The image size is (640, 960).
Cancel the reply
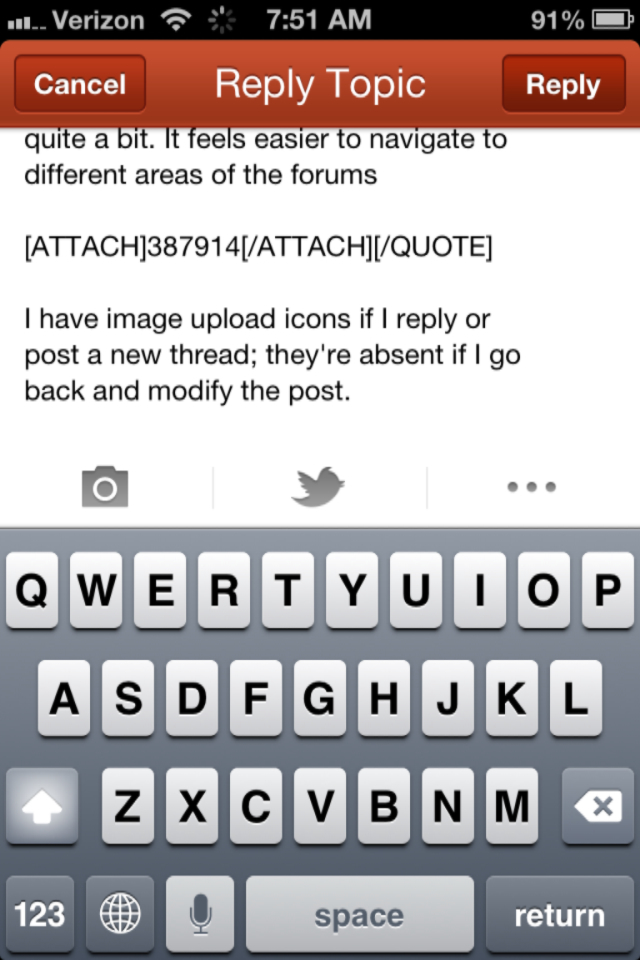point(80,84)
